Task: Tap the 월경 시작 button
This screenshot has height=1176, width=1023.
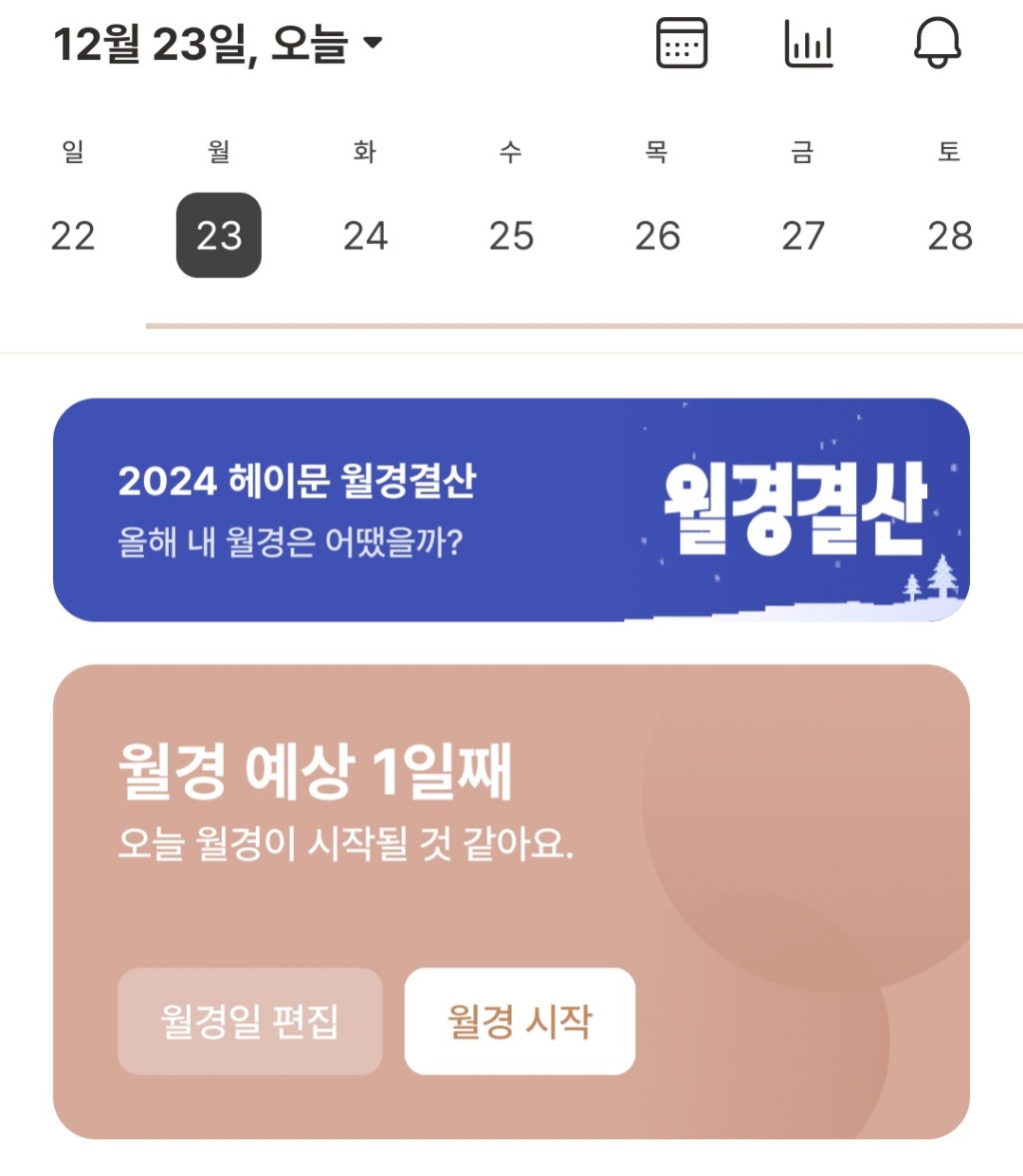Action: coord(519,1021)
